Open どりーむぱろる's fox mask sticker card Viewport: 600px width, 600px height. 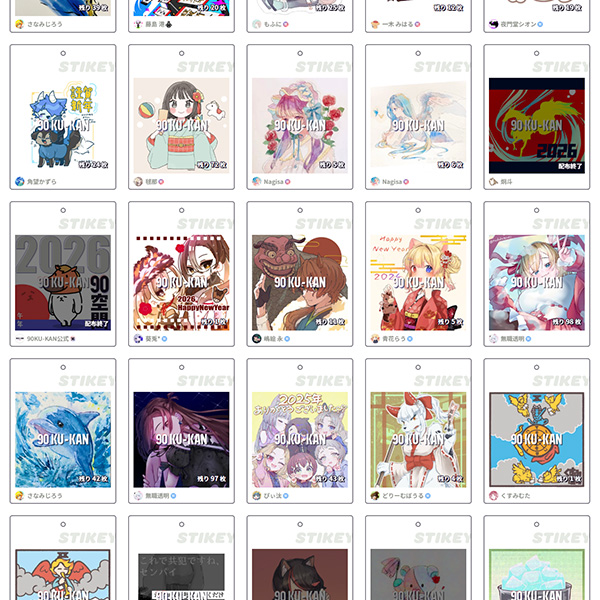(x=418, y=438)
